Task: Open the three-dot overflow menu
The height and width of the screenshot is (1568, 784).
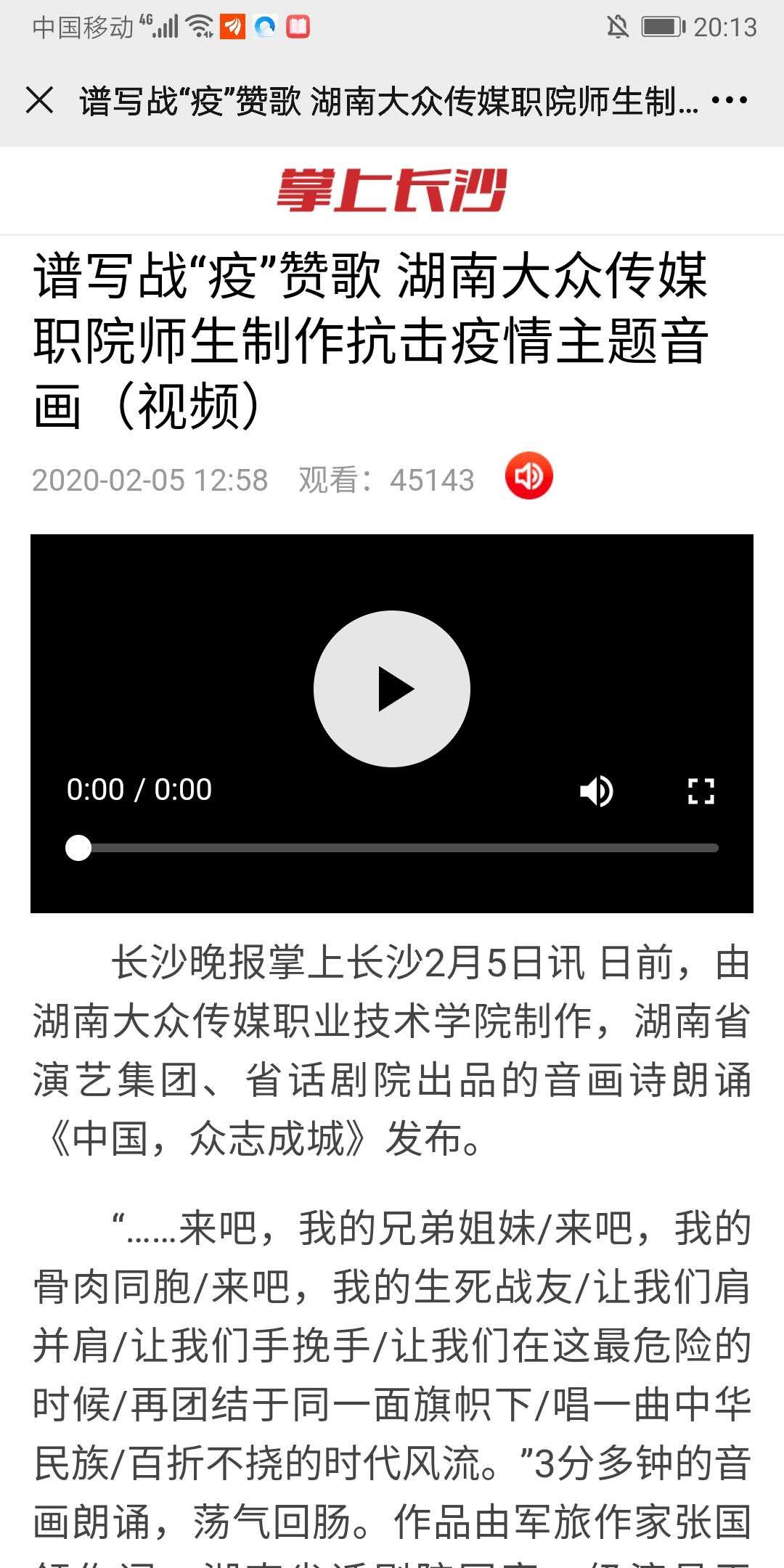Action: (729, 100)
